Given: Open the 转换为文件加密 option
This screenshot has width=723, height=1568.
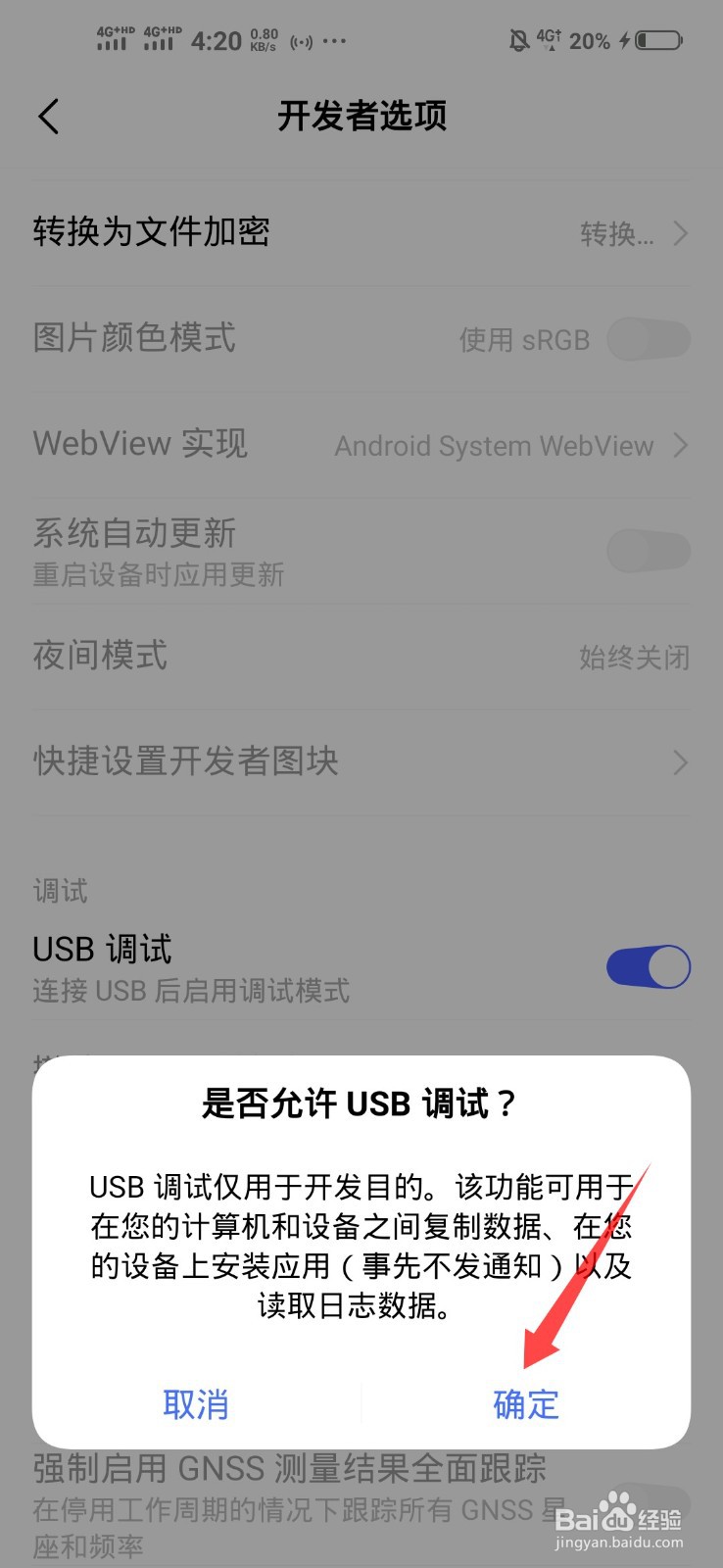Looking at the screenshot, I should [361, 233].
